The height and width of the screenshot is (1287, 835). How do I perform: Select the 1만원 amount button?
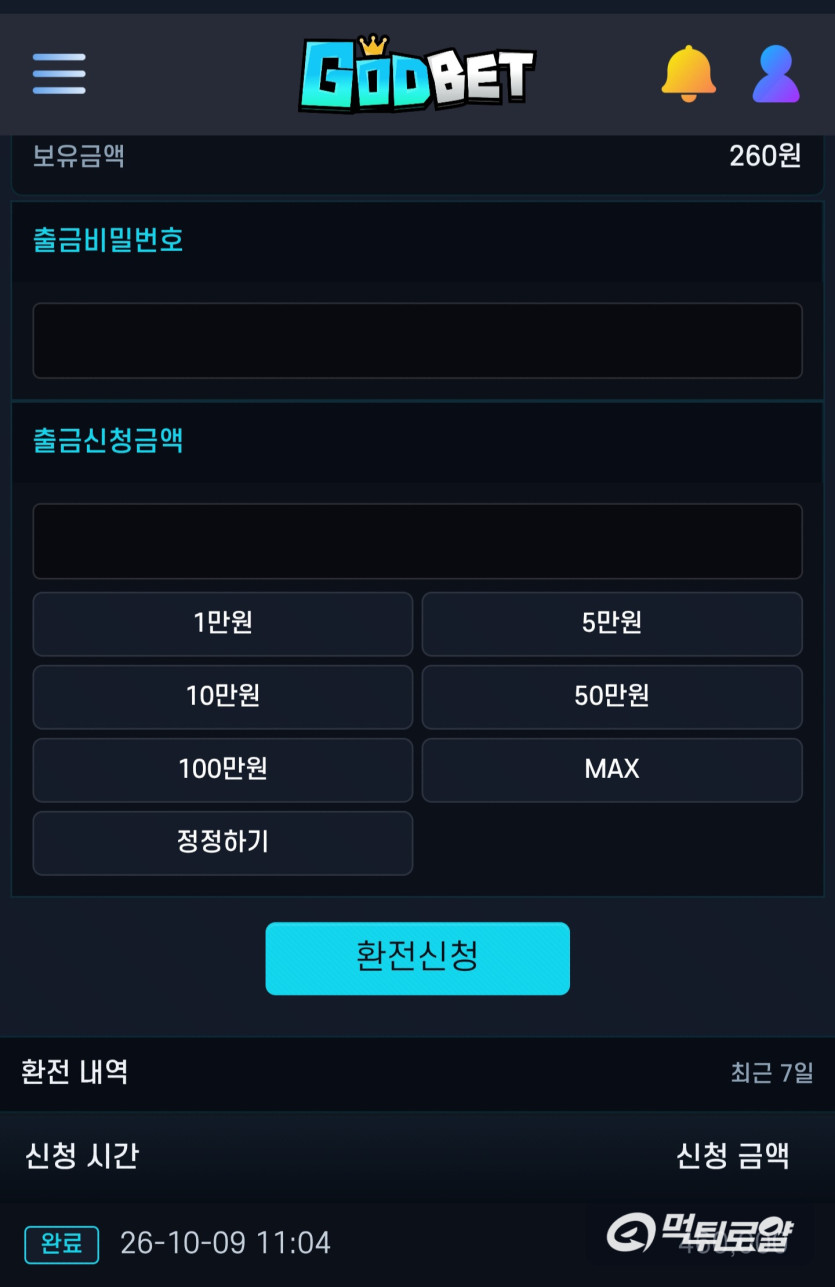click(x=223, y=623)
